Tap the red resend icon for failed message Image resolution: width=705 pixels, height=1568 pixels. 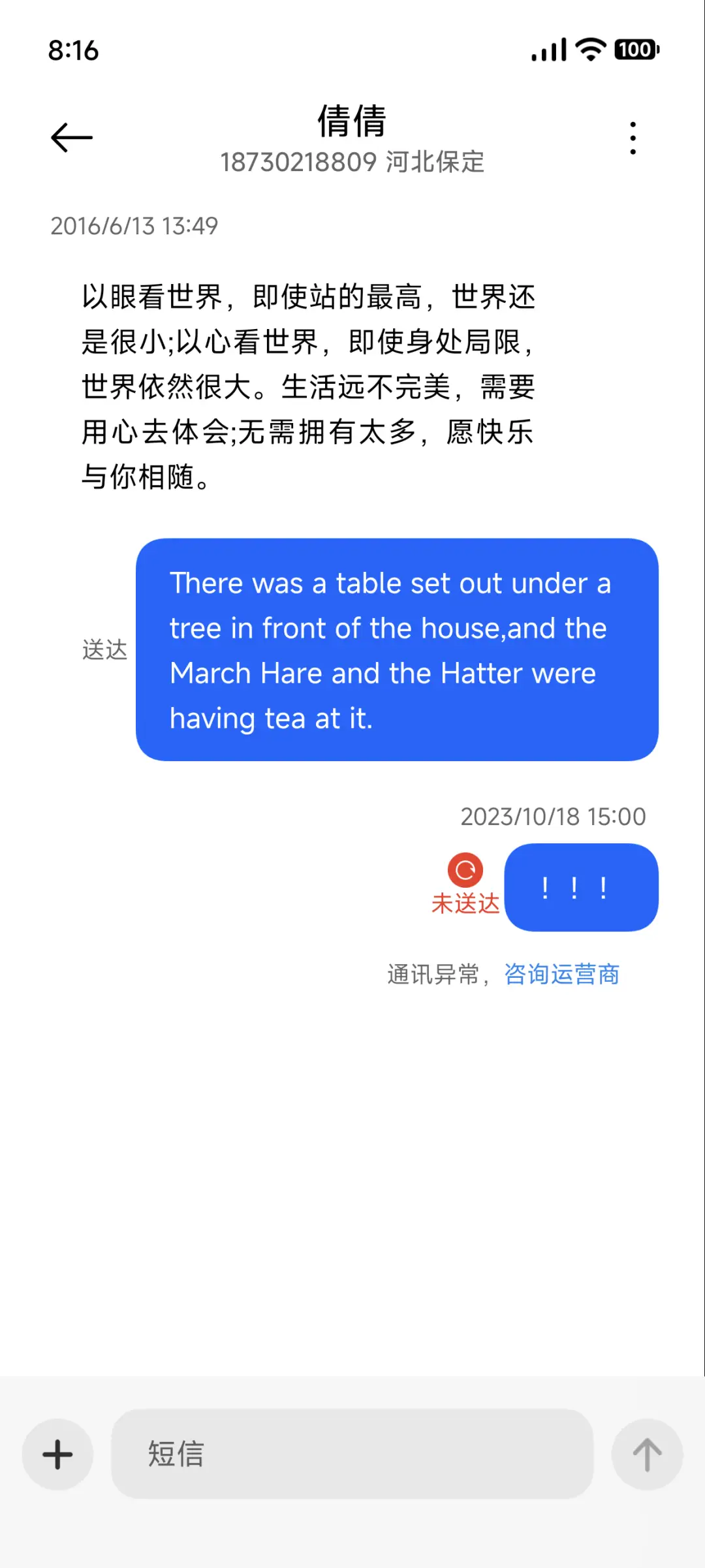click(465, 870)
